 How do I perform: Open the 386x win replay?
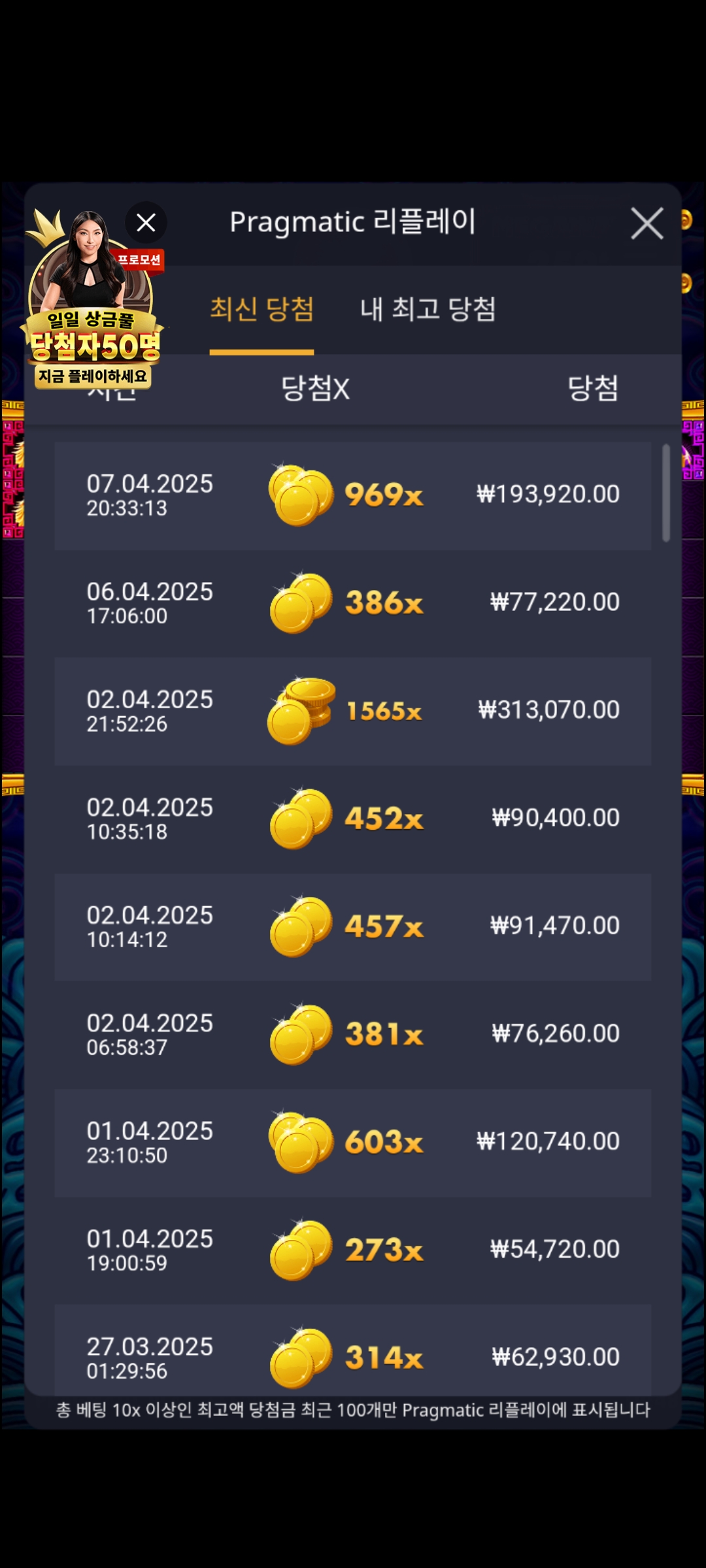[352, 603]
